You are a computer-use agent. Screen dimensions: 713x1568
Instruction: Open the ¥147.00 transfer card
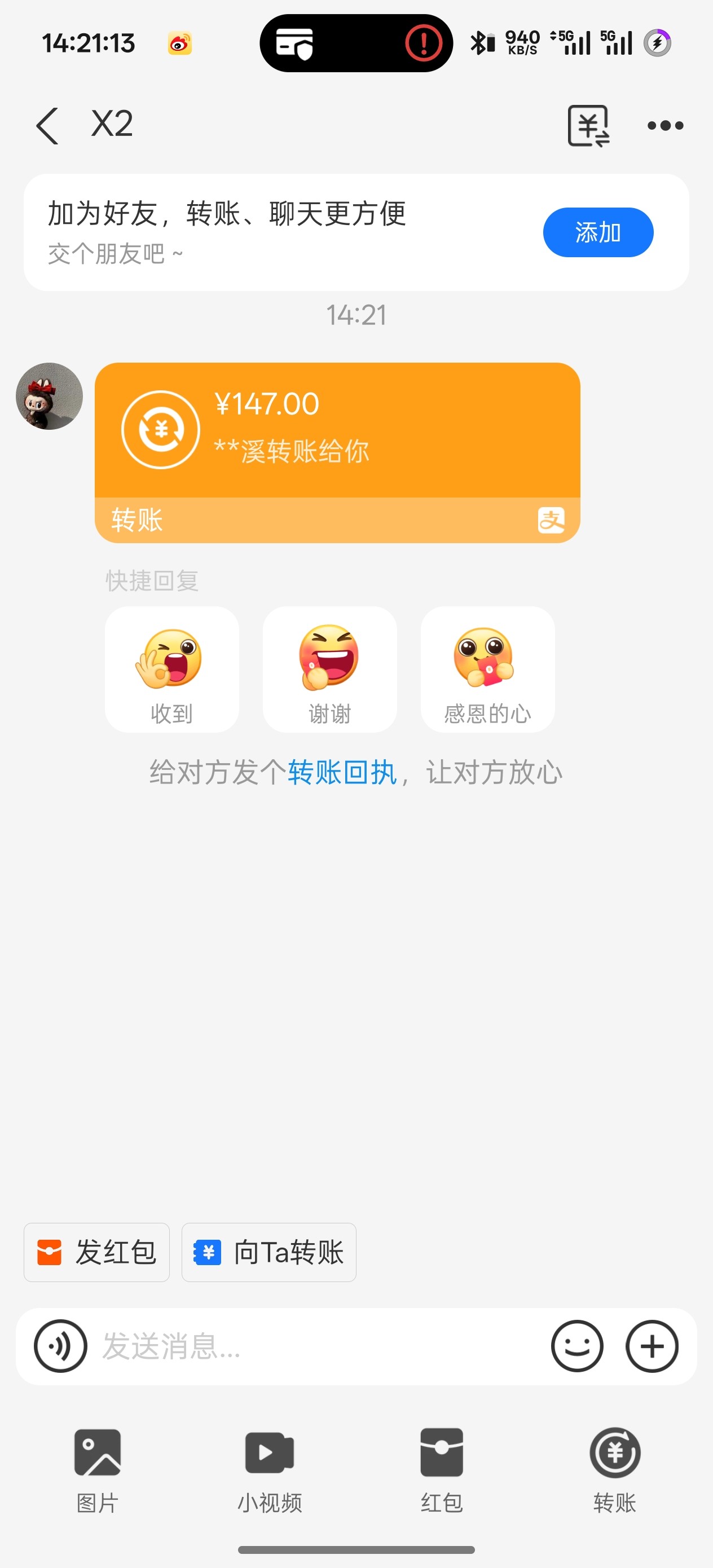coord(337,452)
